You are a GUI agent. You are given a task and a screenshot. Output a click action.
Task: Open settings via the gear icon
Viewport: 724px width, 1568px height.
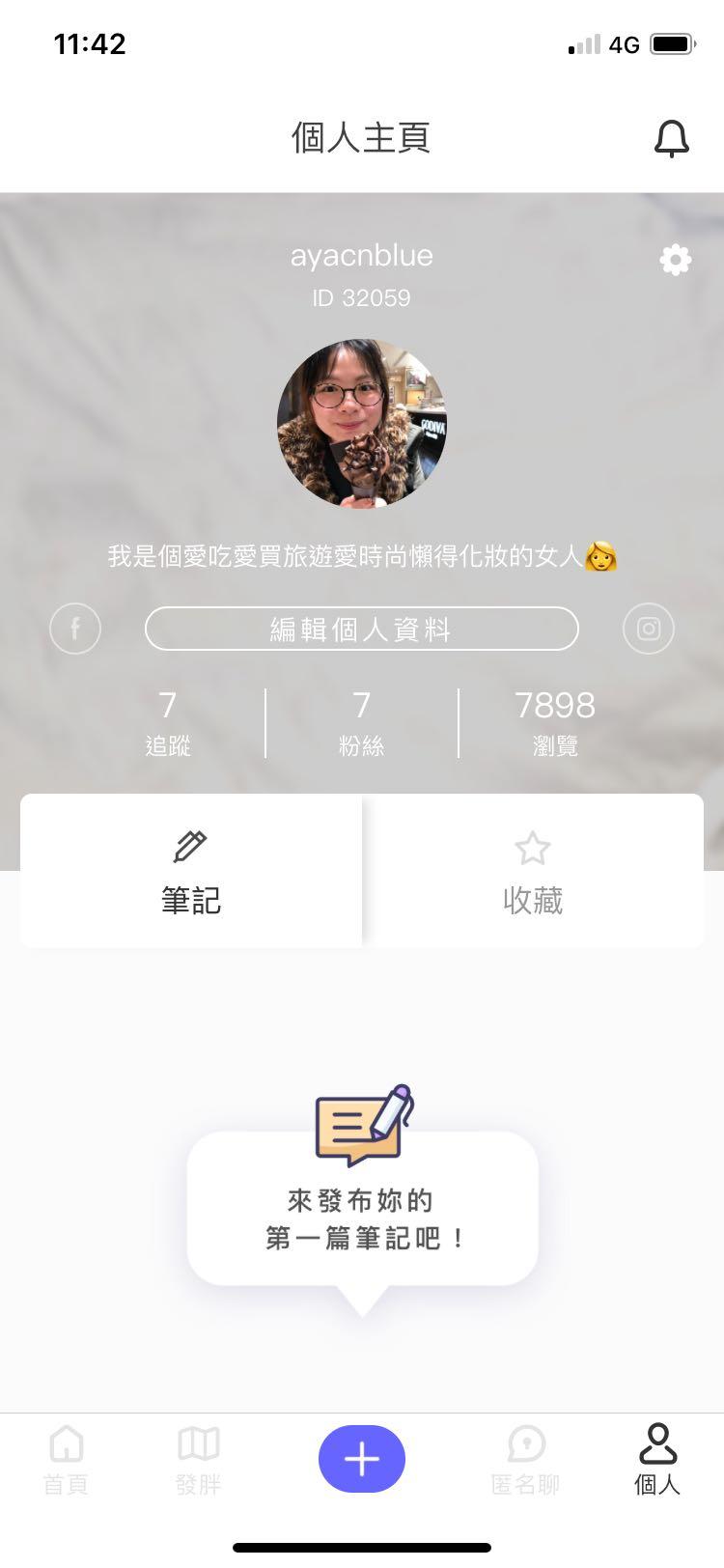(675, 259)
